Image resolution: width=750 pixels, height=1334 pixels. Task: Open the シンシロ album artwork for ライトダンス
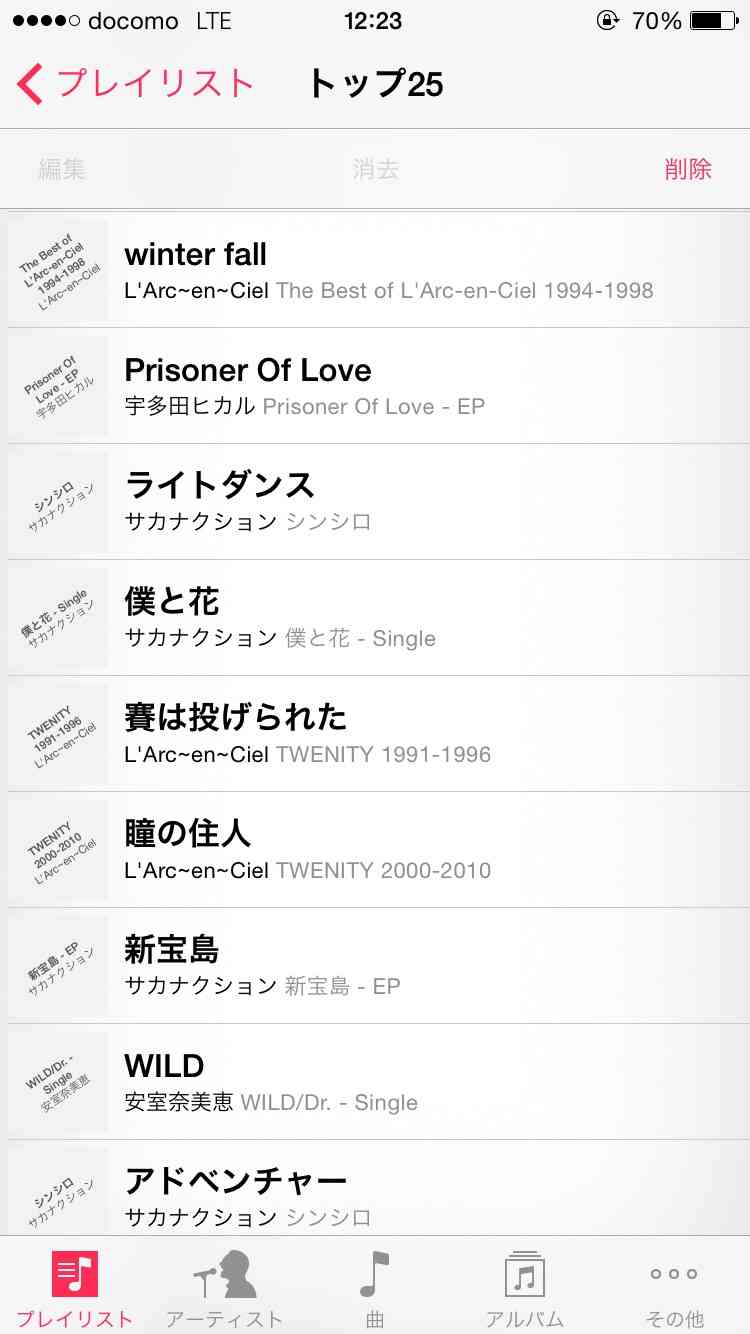[57, 502]
